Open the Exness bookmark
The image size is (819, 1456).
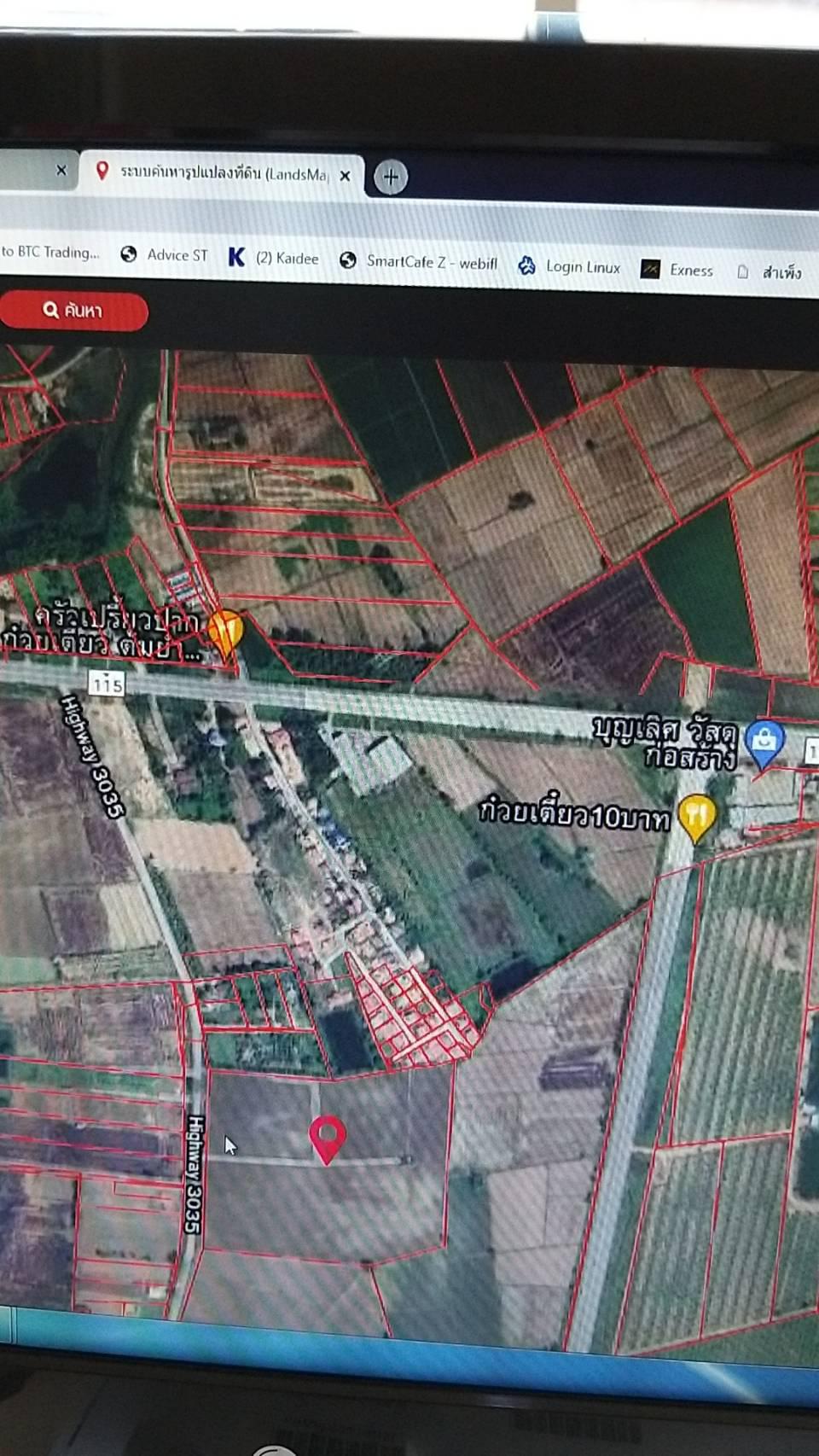pyautogui.click(x=677, y=271)
